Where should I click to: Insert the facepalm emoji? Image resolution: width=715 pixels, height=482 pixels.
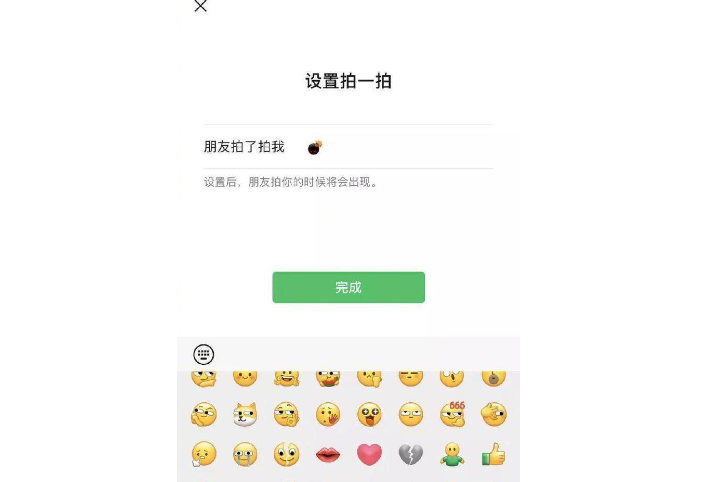tap(493, 413)
